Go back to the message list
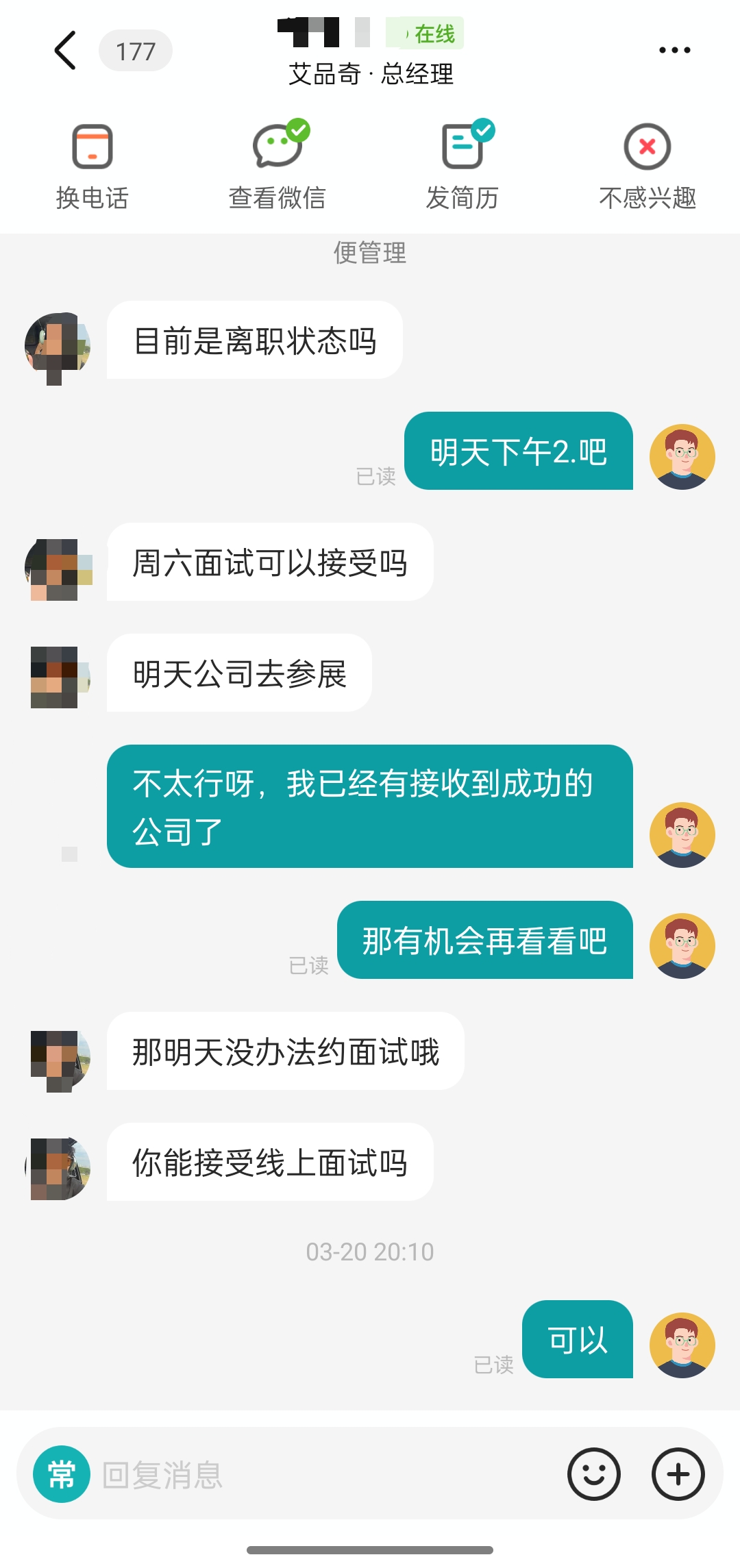Viewport: 740px width, 1568px height. [66, 51]
